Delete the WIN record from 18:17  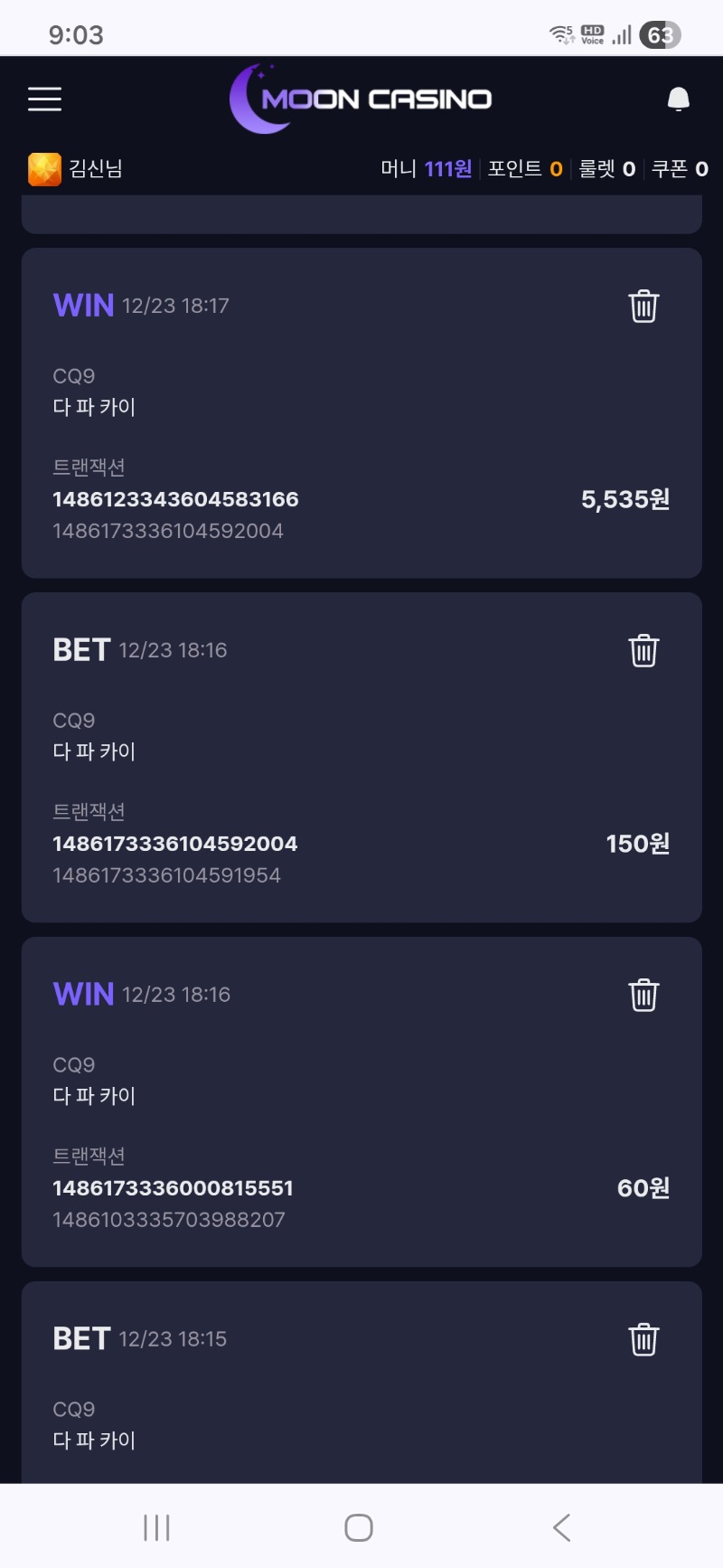pyautogui.click(x=643, y=306)
